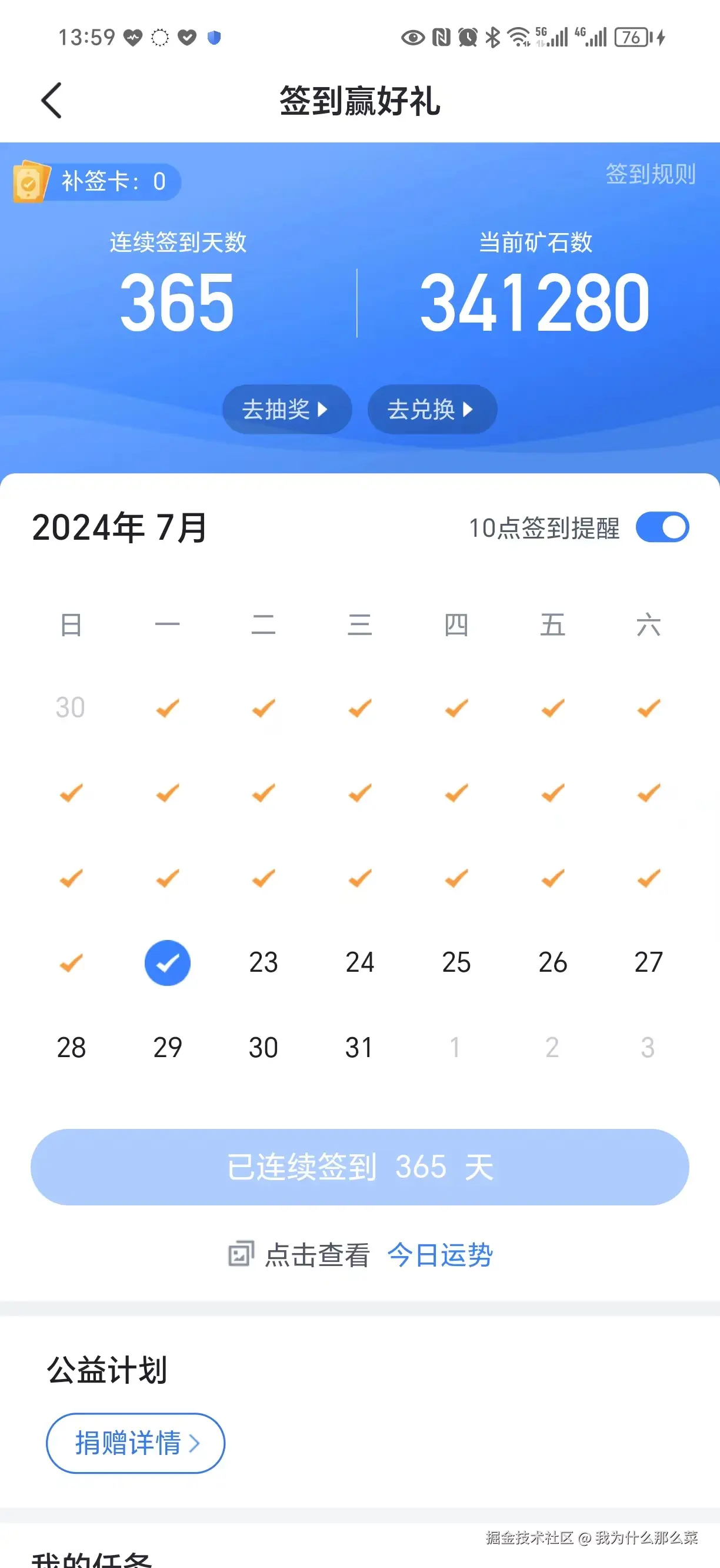Tap the battery indicator in the status bar

click(x=632, y=38)
